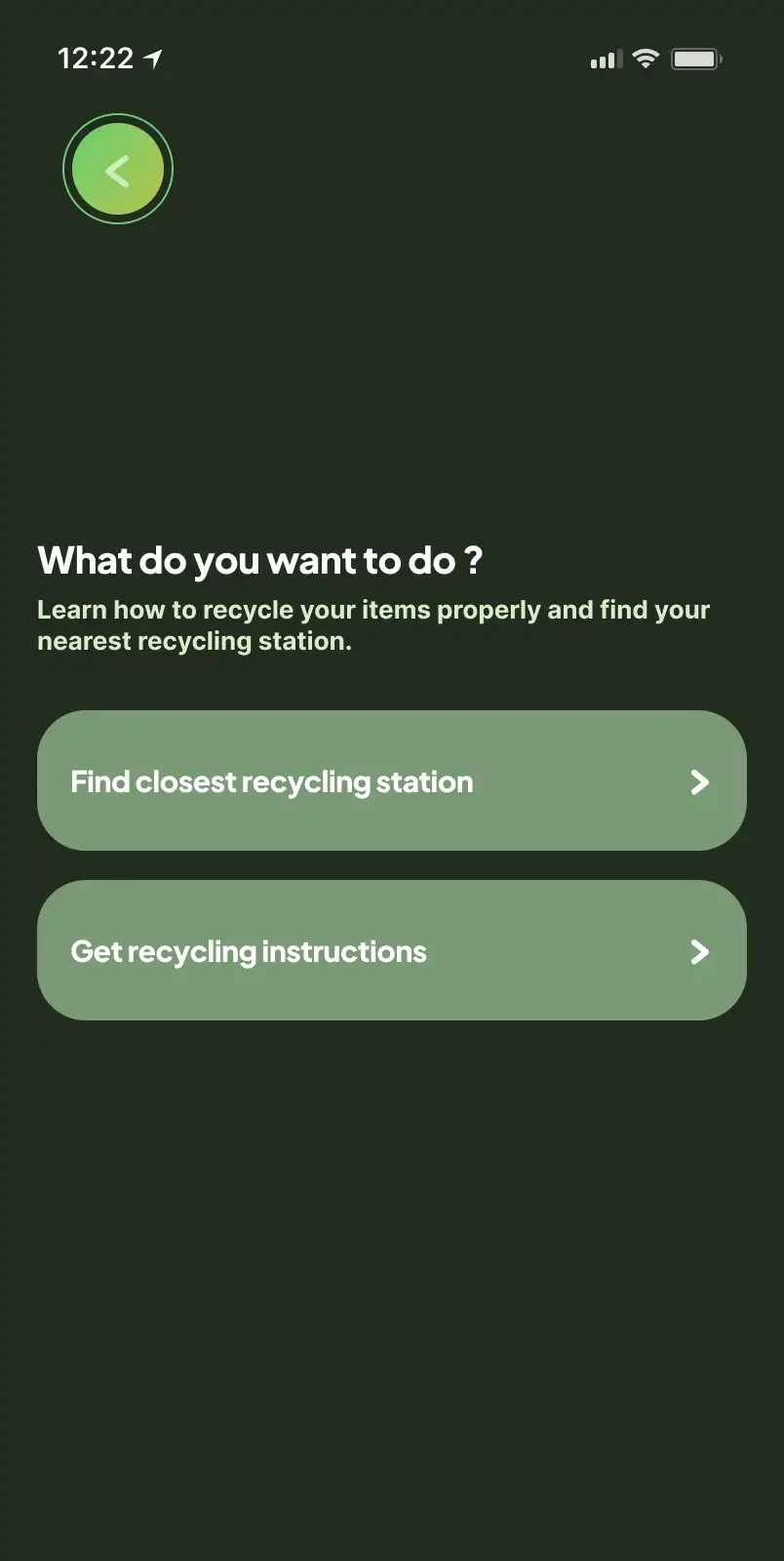Select Get recycling instructions
This screenshot has height=1561, width=784.
coord(392,950)
